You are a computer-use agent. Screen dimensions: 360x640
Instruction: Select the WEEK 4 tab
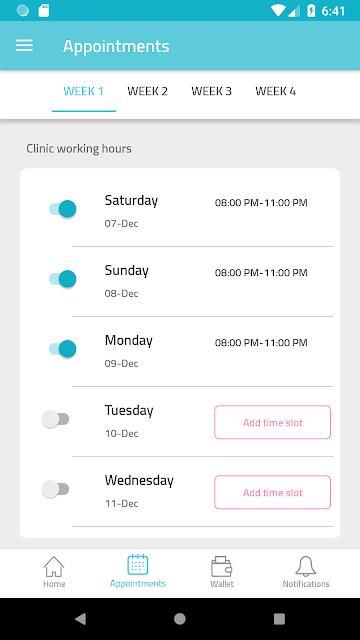click(x=276, y=91)
